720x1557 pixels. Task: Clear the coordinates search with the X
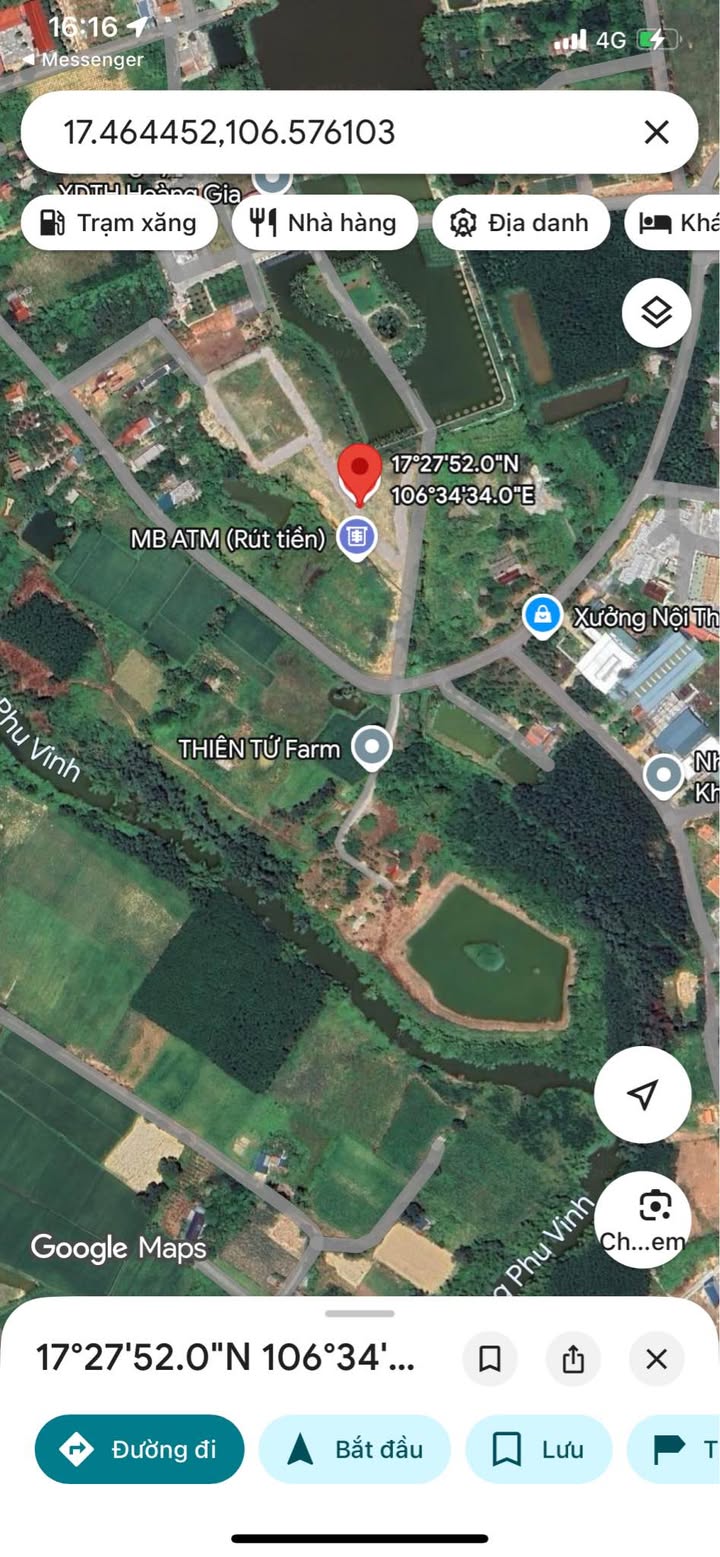coord(656,132)
